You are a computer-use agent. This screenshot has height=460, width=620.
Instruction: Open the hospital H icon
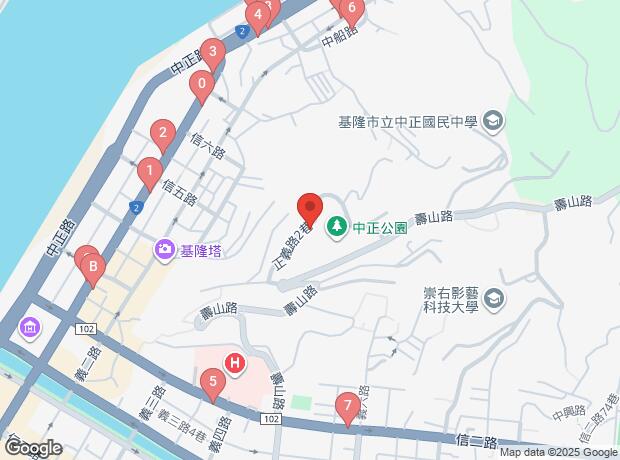[235, 362]
